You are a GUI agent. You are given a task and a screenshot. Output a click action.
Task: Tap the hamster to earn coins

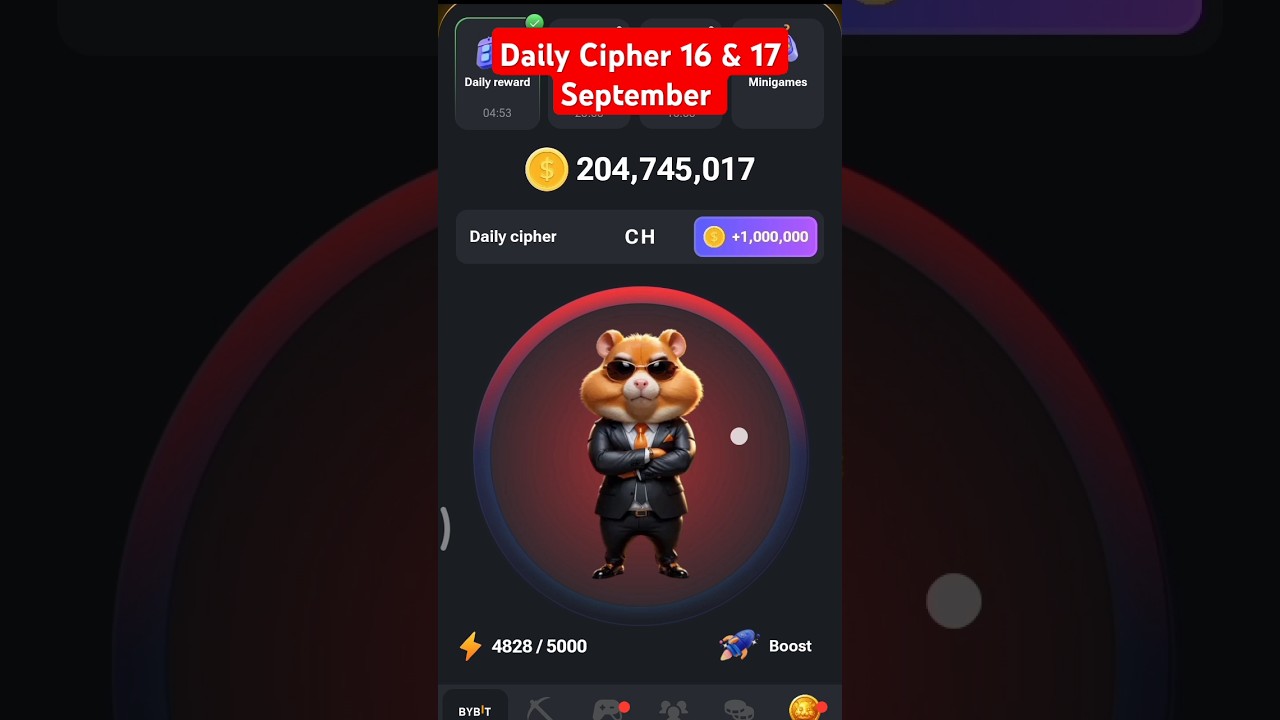[x=640, y=455]
